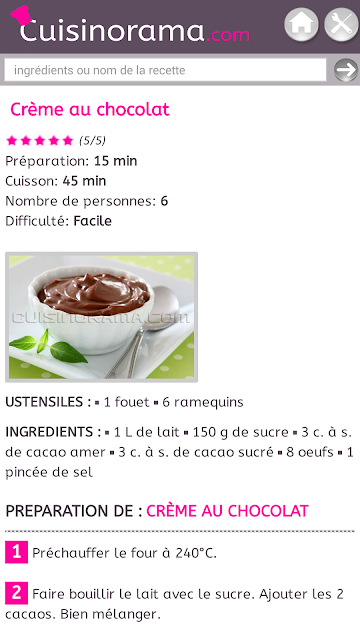Open the tools settings icon
360x640 pixels.
[341, 24]
